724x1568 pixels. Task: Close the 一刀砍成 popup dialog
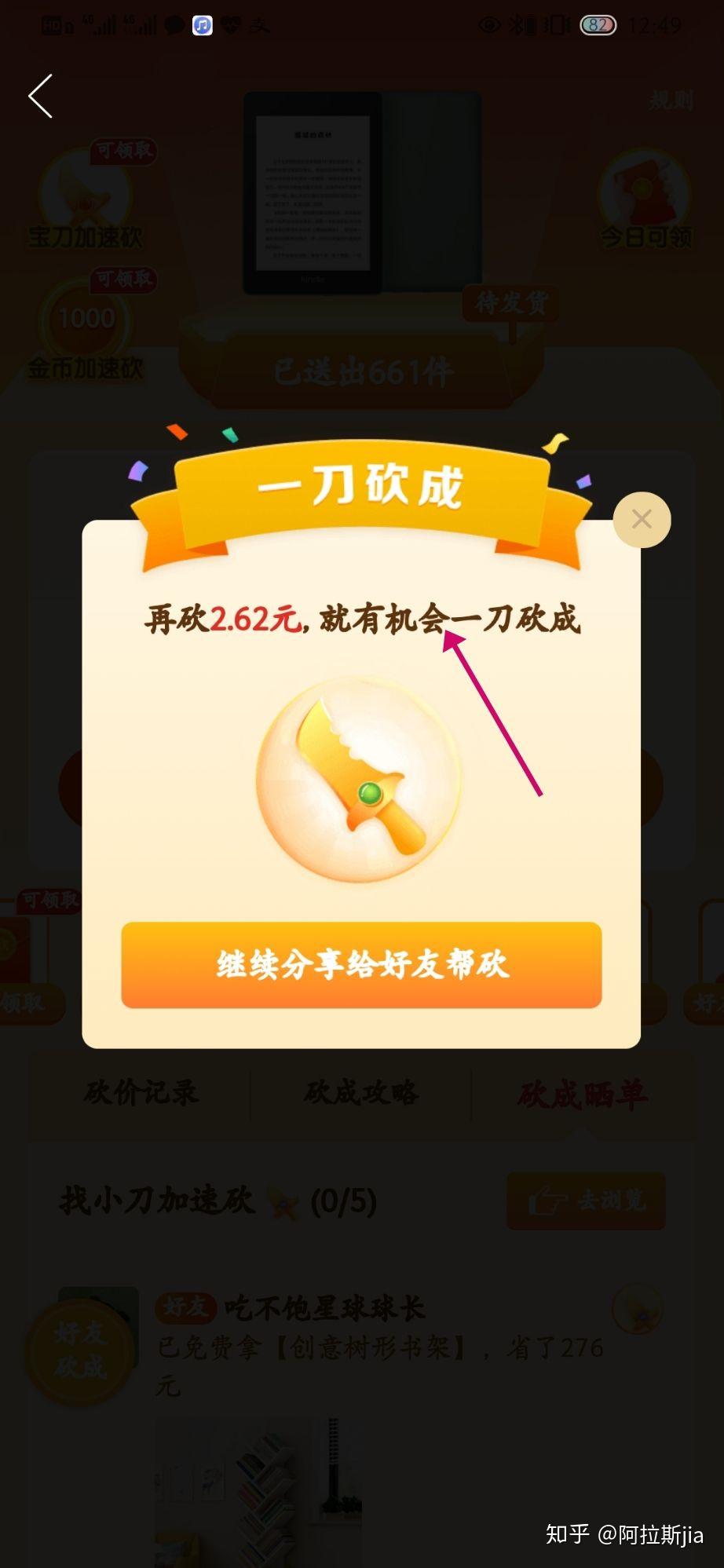tap(642, 520)
